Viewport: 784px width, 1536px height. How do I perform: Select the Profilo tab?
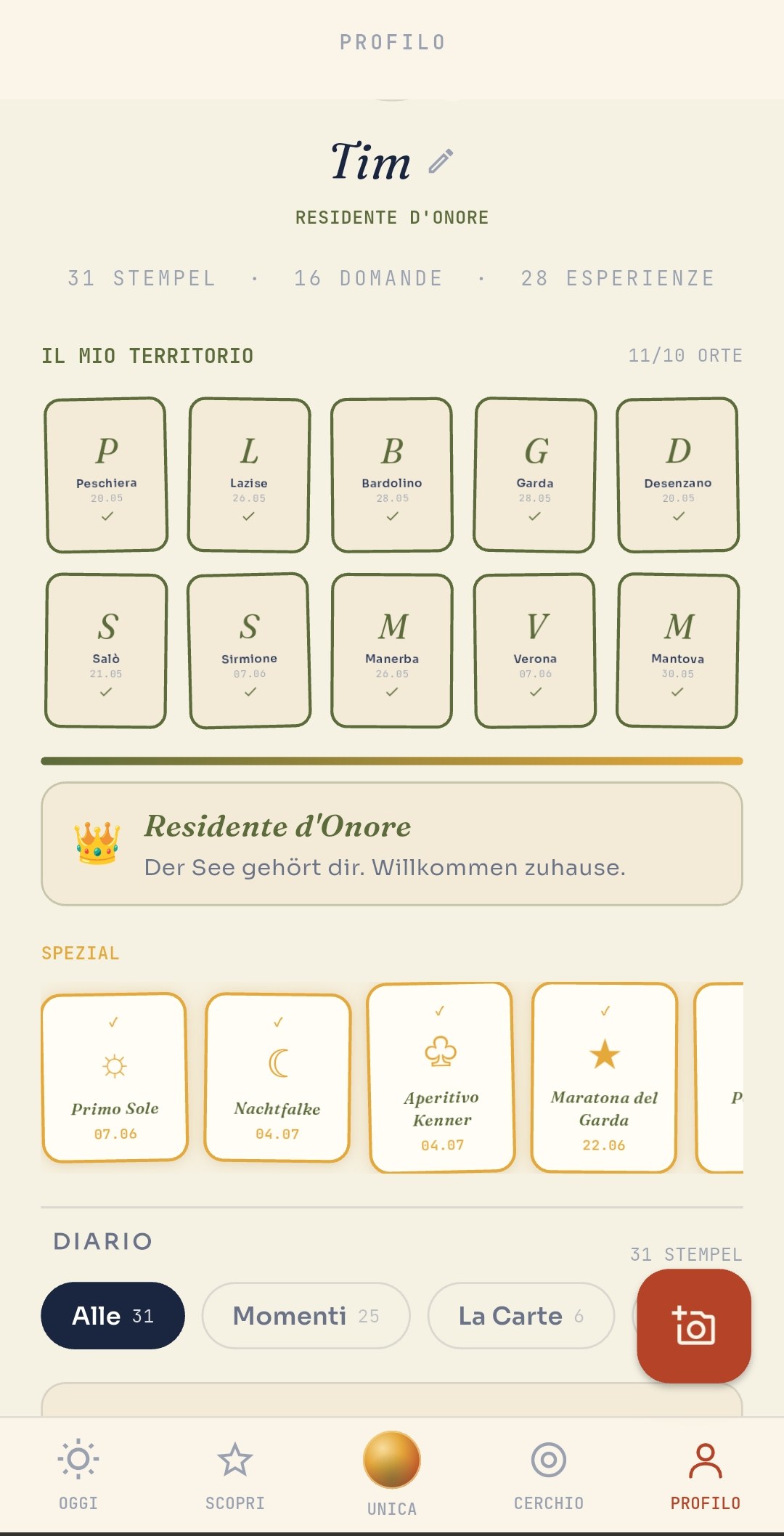pyautogui.click(x=706, y=1474)
